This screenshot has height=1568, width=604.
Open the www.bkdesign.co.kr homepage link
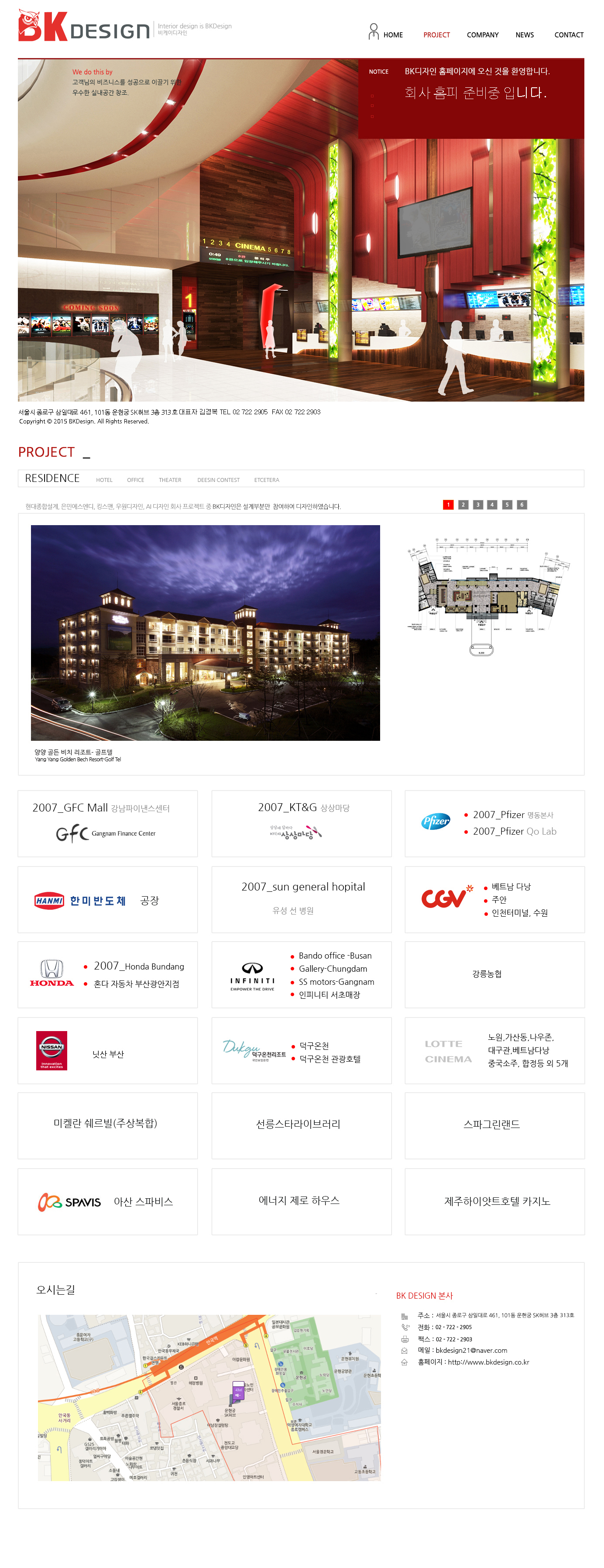point(488,1362)
